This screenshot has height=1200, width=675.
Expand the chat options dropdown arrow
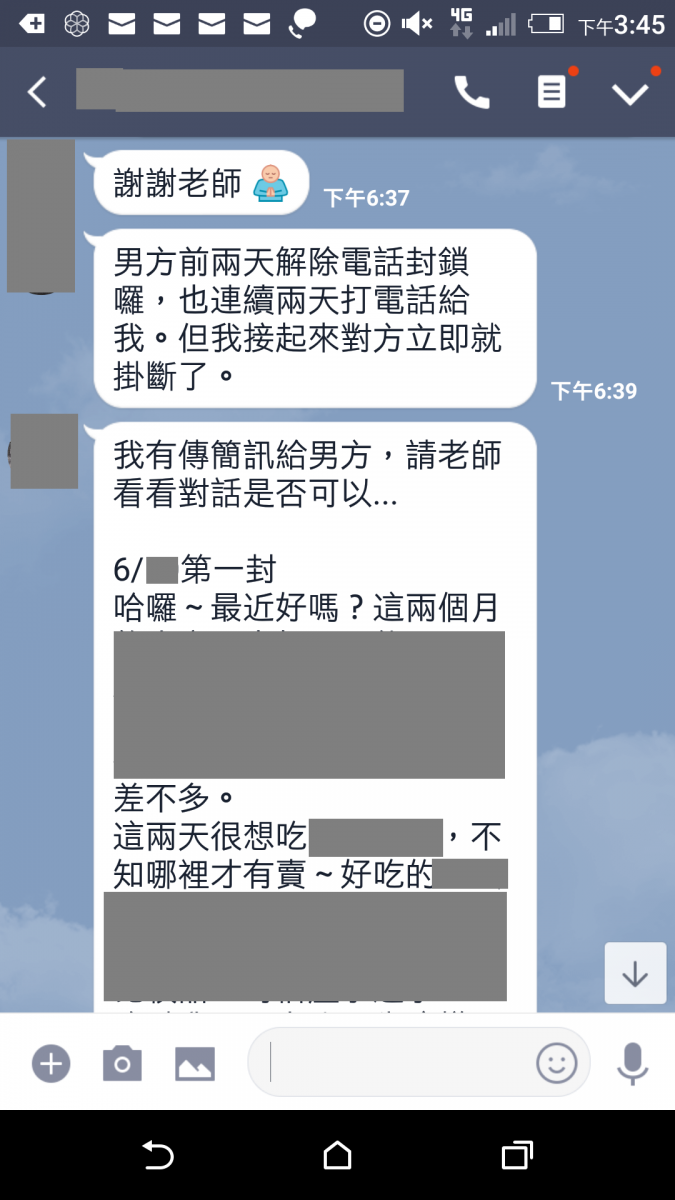pyautogui.click(x=631, y=93)
